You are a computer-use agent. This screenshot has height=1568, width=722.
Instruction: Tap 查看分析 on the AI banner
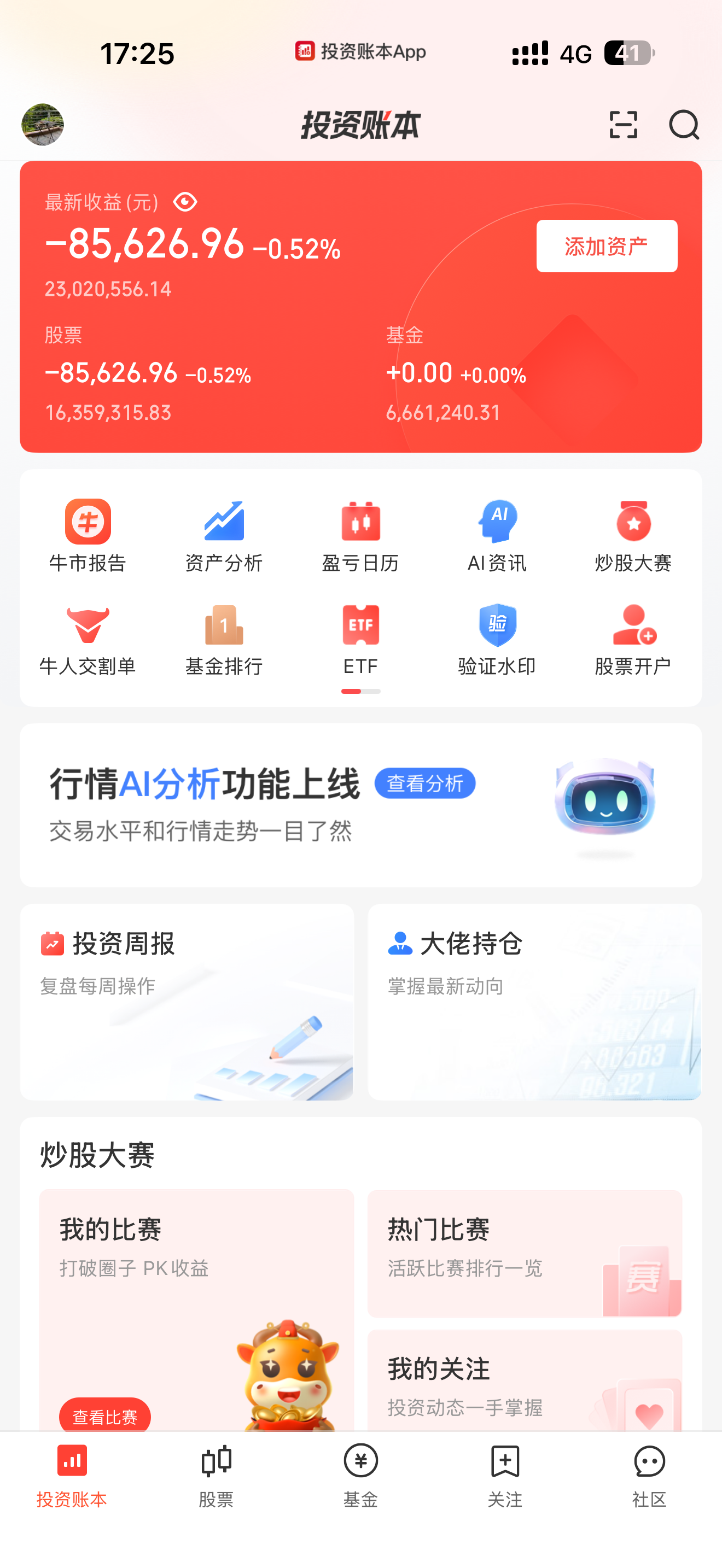(425, 783)
